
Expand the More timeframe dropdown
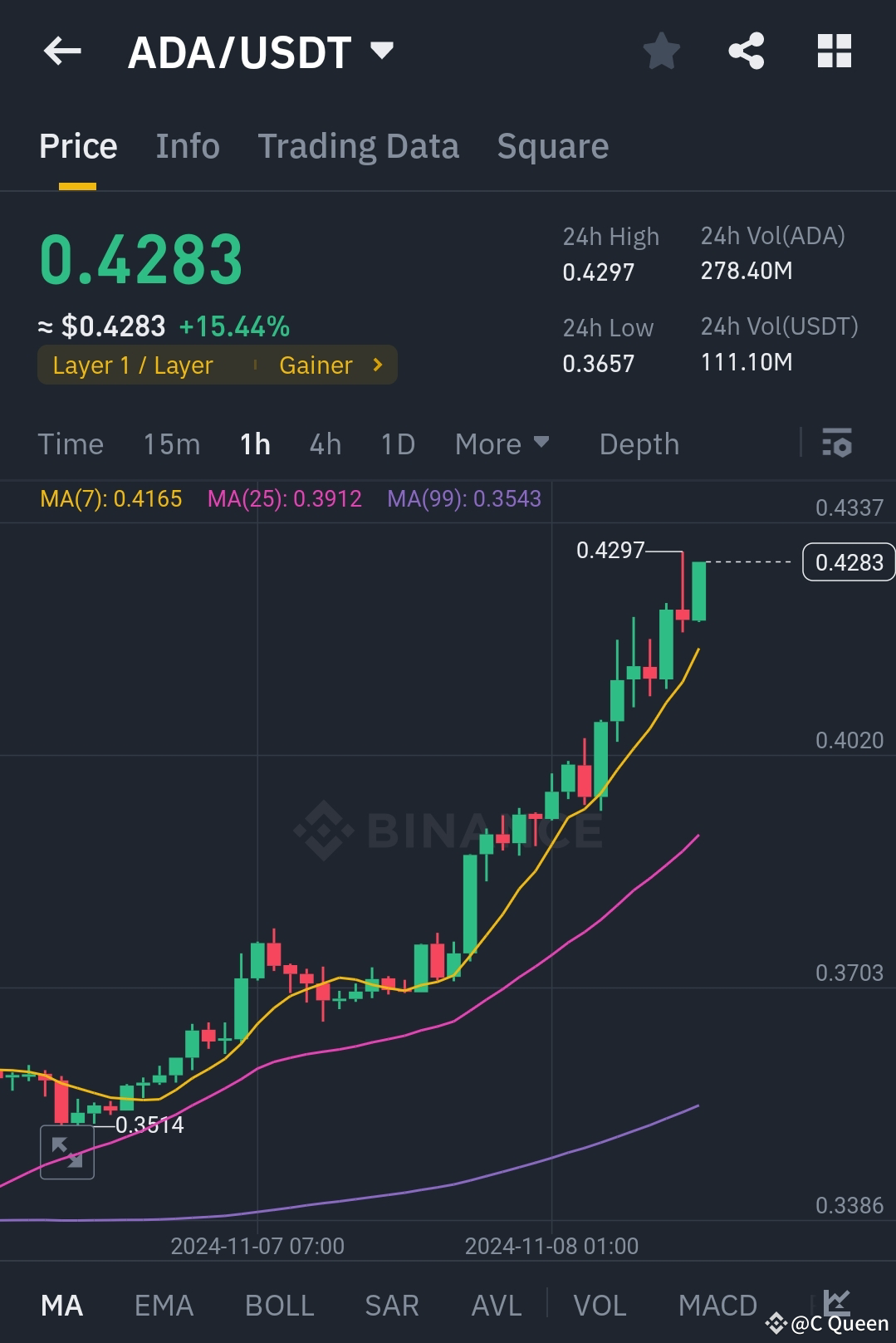point(501,444)
